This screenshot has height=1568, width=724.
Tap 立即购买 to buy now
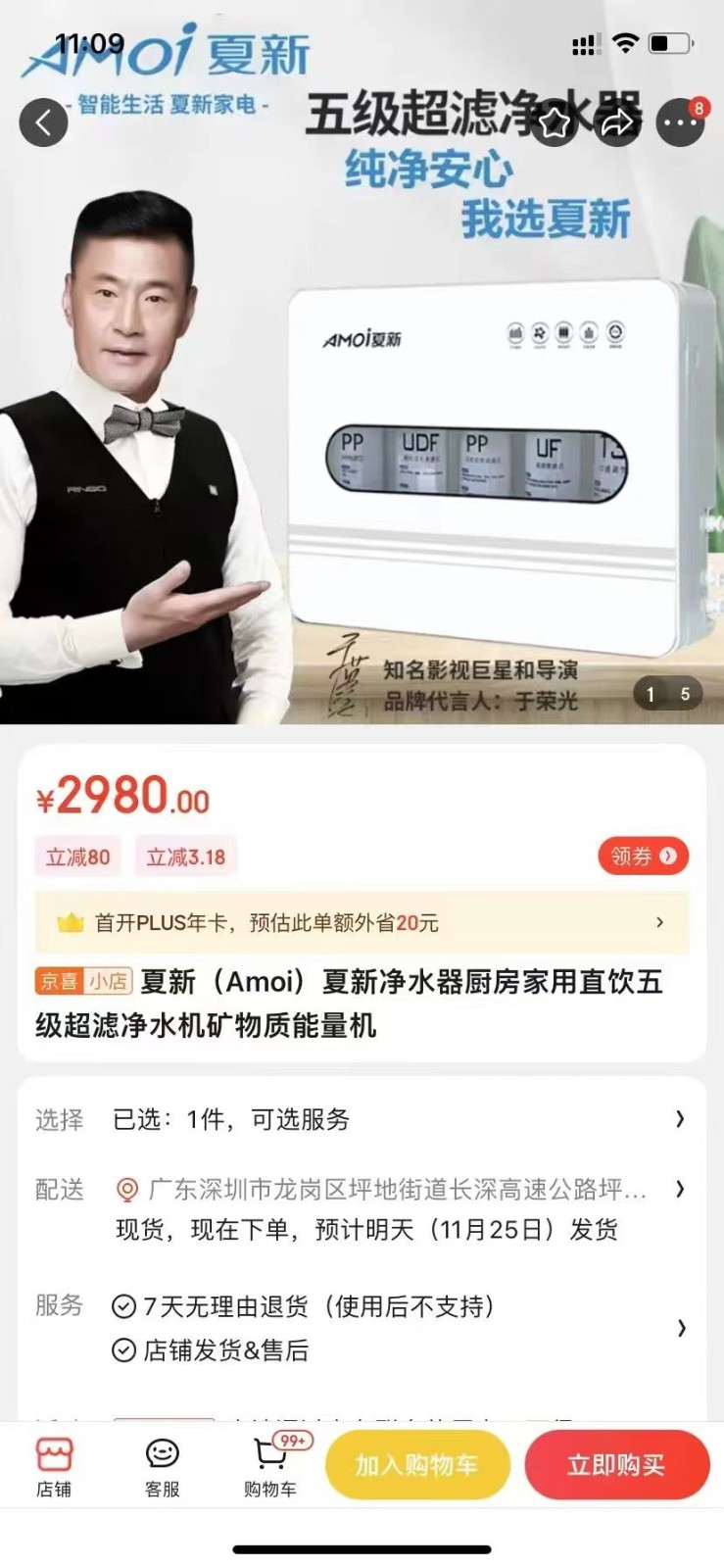tap(616, 1465)
